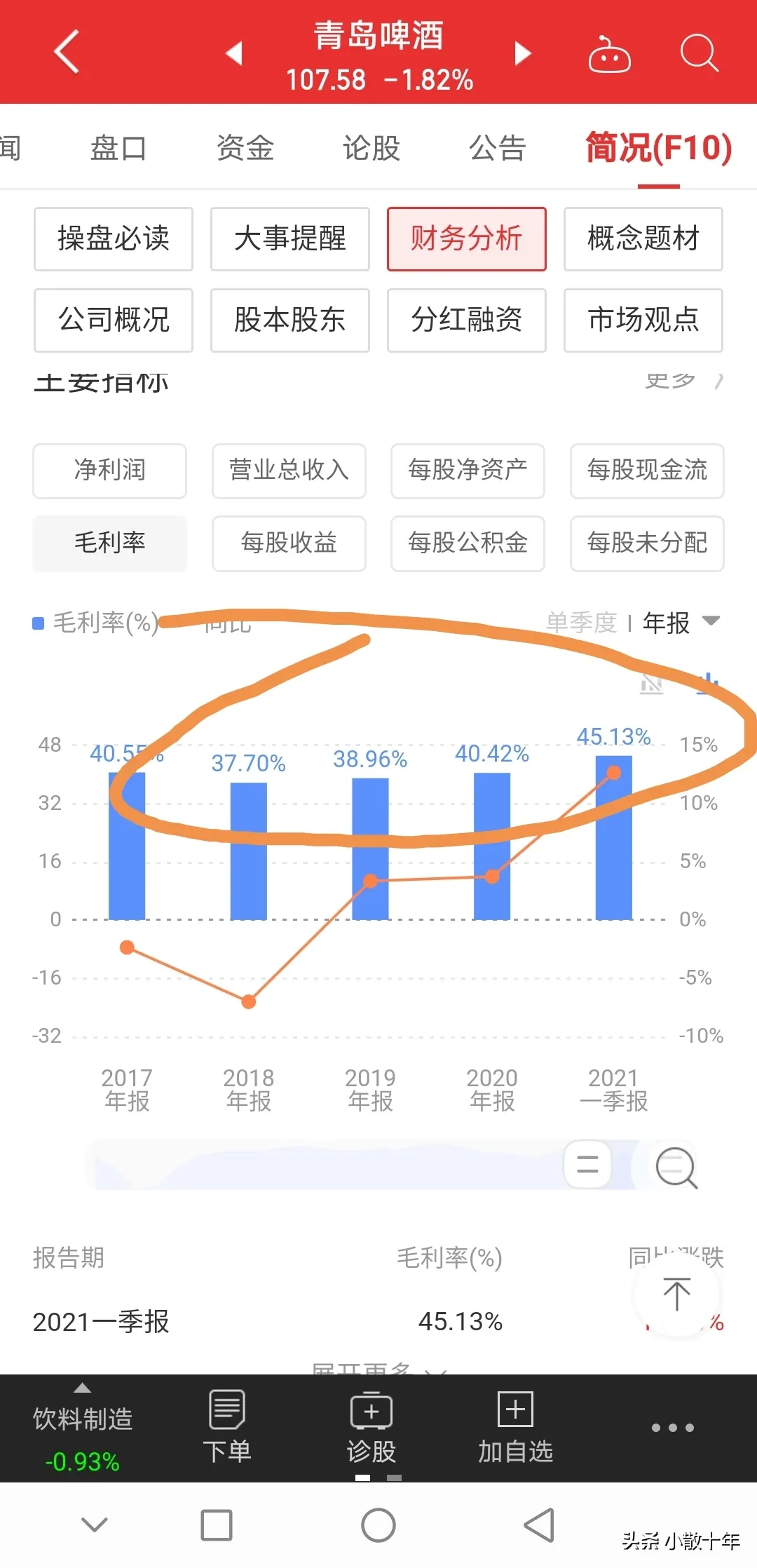
Task: Open the 操盘必读 section
Action: click(x=114, y=239)
